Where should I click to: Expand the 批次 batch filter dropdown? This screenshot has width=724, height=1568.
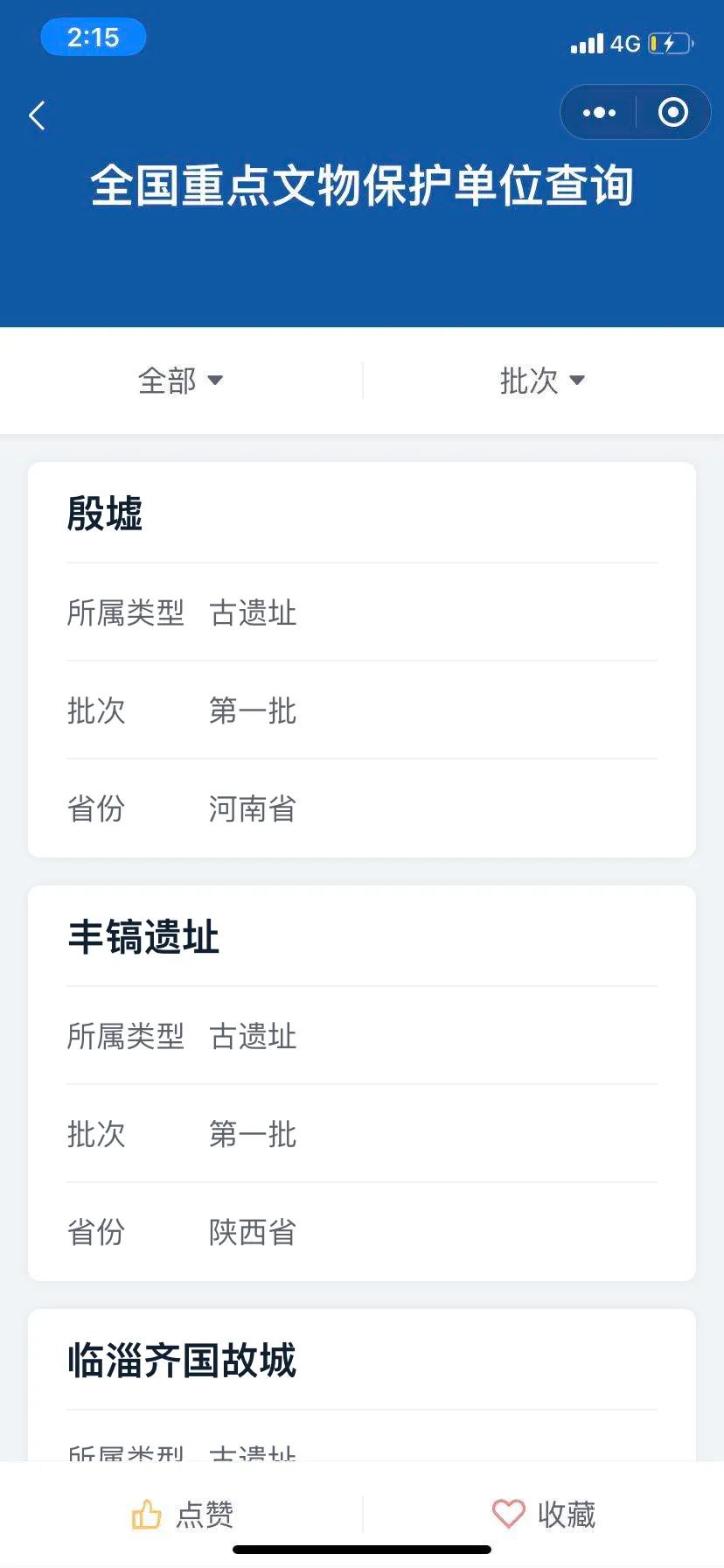542,381
